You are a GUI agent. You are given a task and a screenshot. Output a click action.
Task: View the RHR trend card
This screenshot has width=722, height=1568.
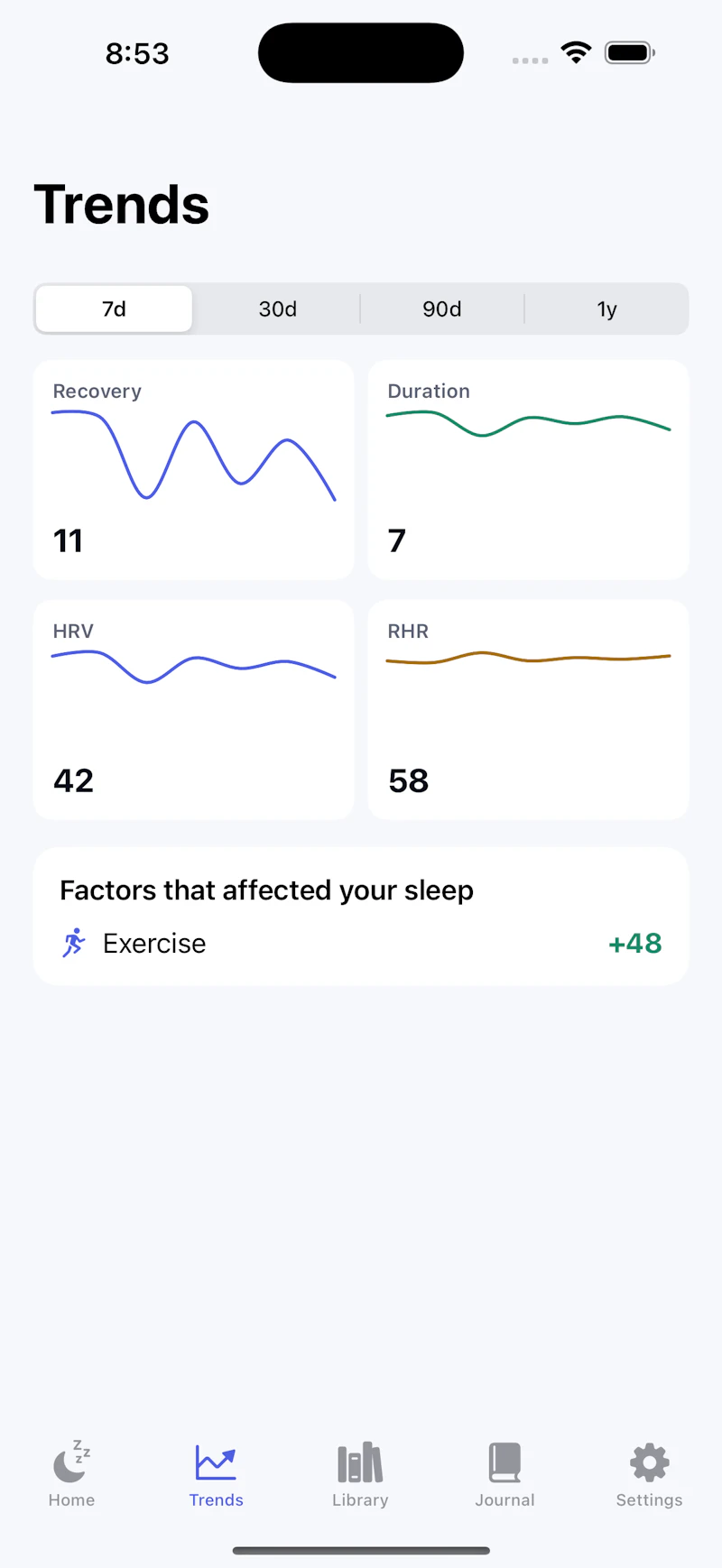(x=528, y=710)
